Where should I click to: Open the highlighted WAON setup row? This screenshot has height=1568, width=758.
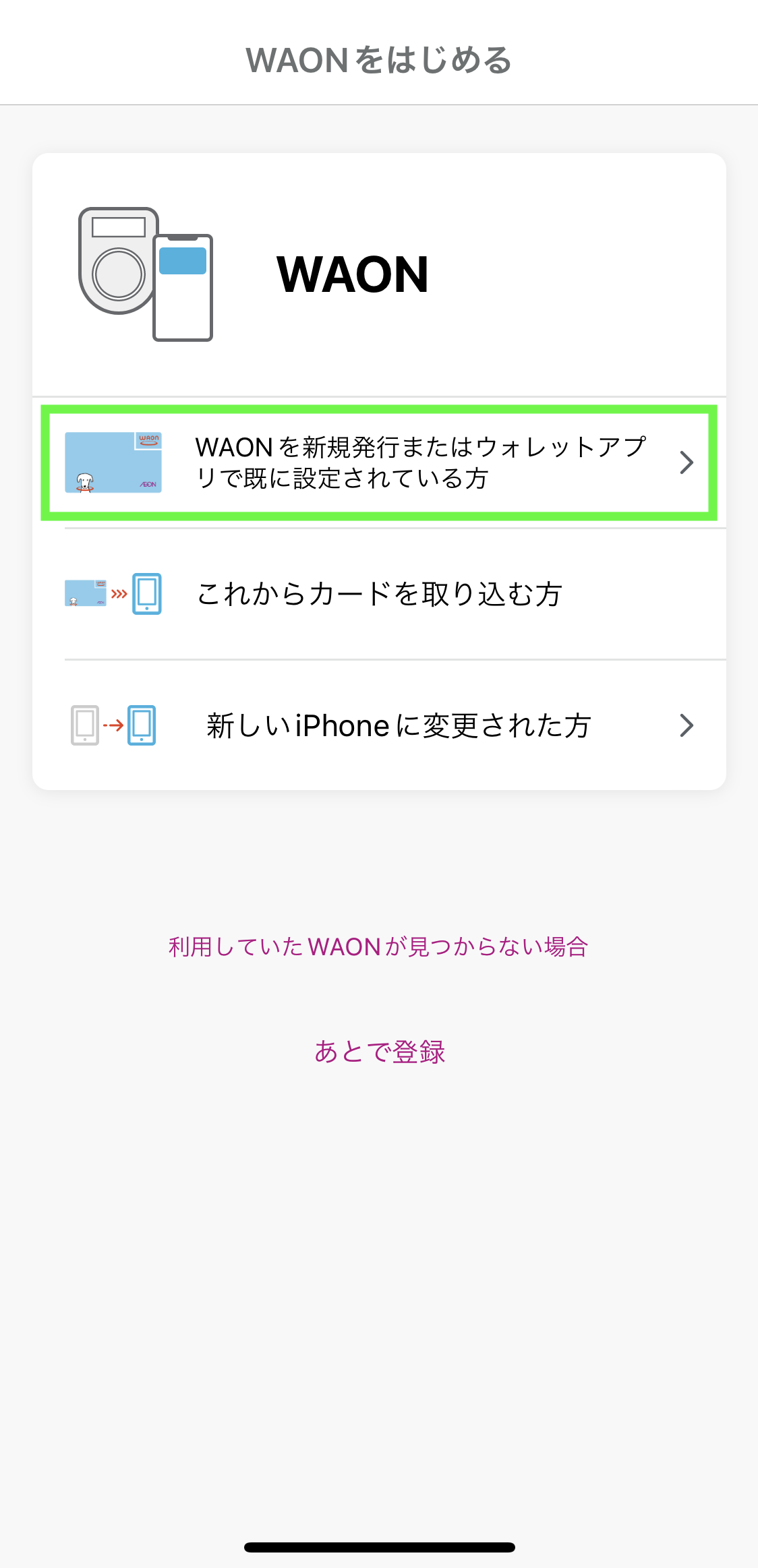pos(378,462)
